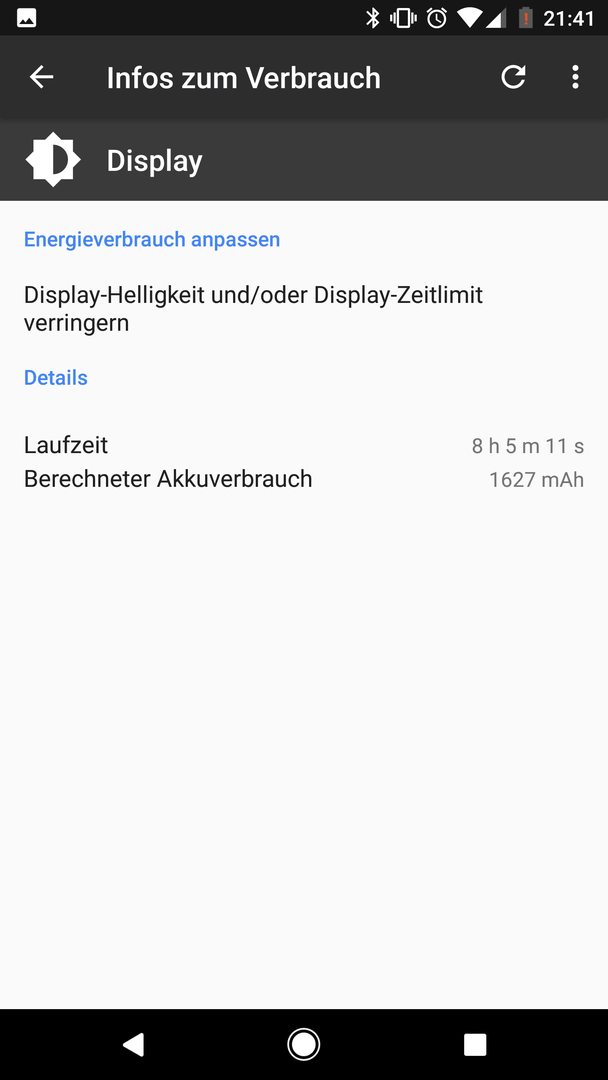This screenshot has height=1080, width=608.
Task: Tap the system home button
Action: click(303, 1044)
